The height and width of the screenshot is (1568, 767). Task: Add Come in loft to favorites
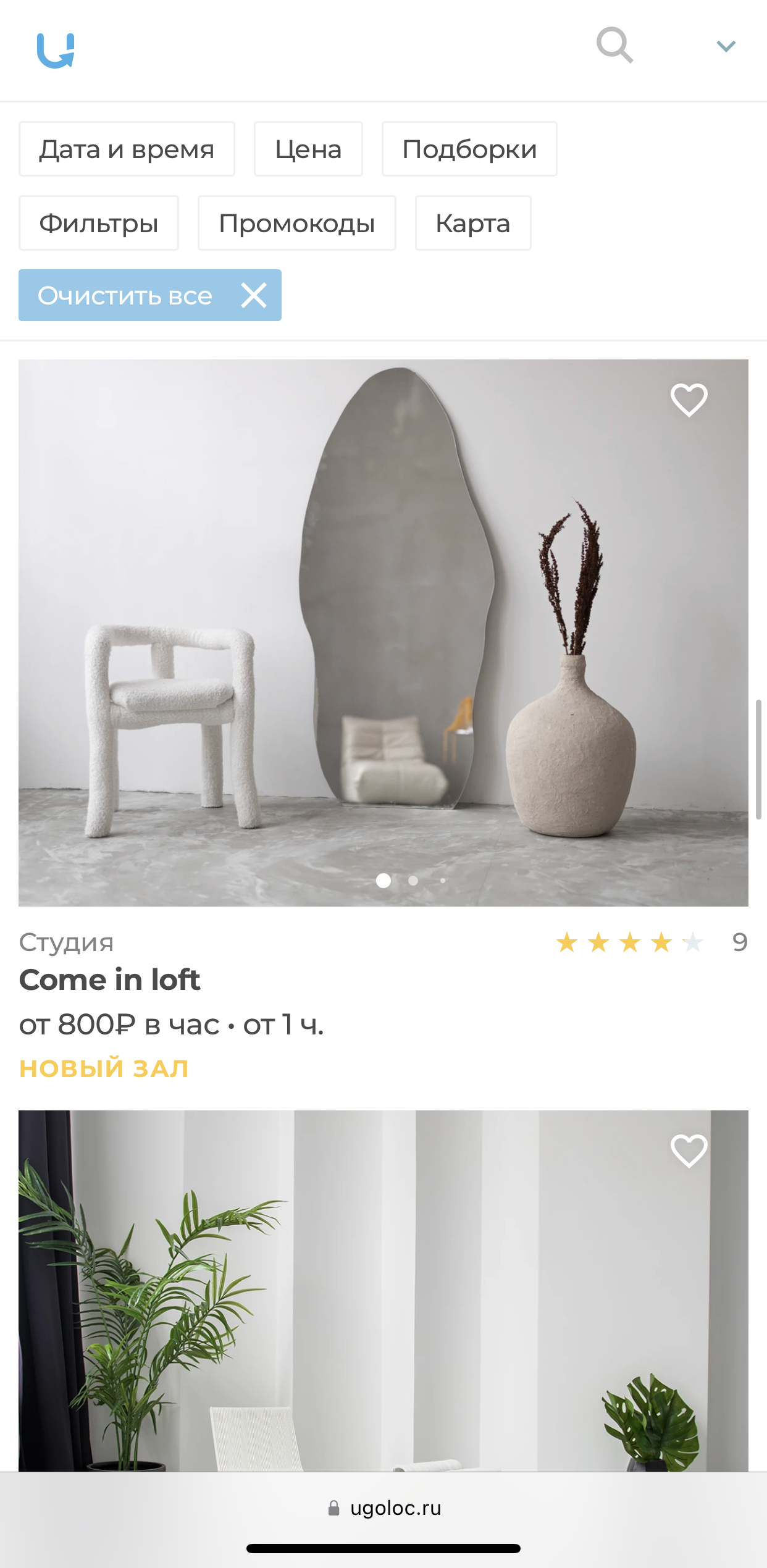[x=689, y=400]
